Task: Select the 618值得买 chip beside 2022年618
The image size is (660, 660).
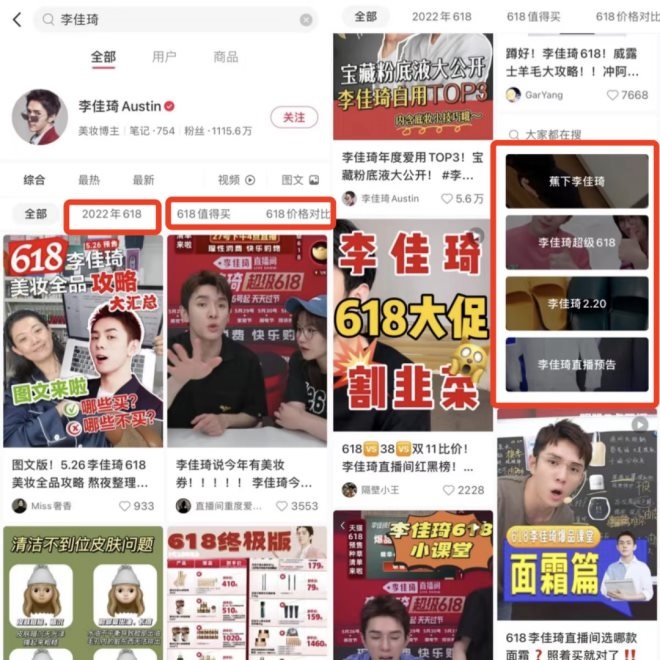Action: tap(204, 214)
